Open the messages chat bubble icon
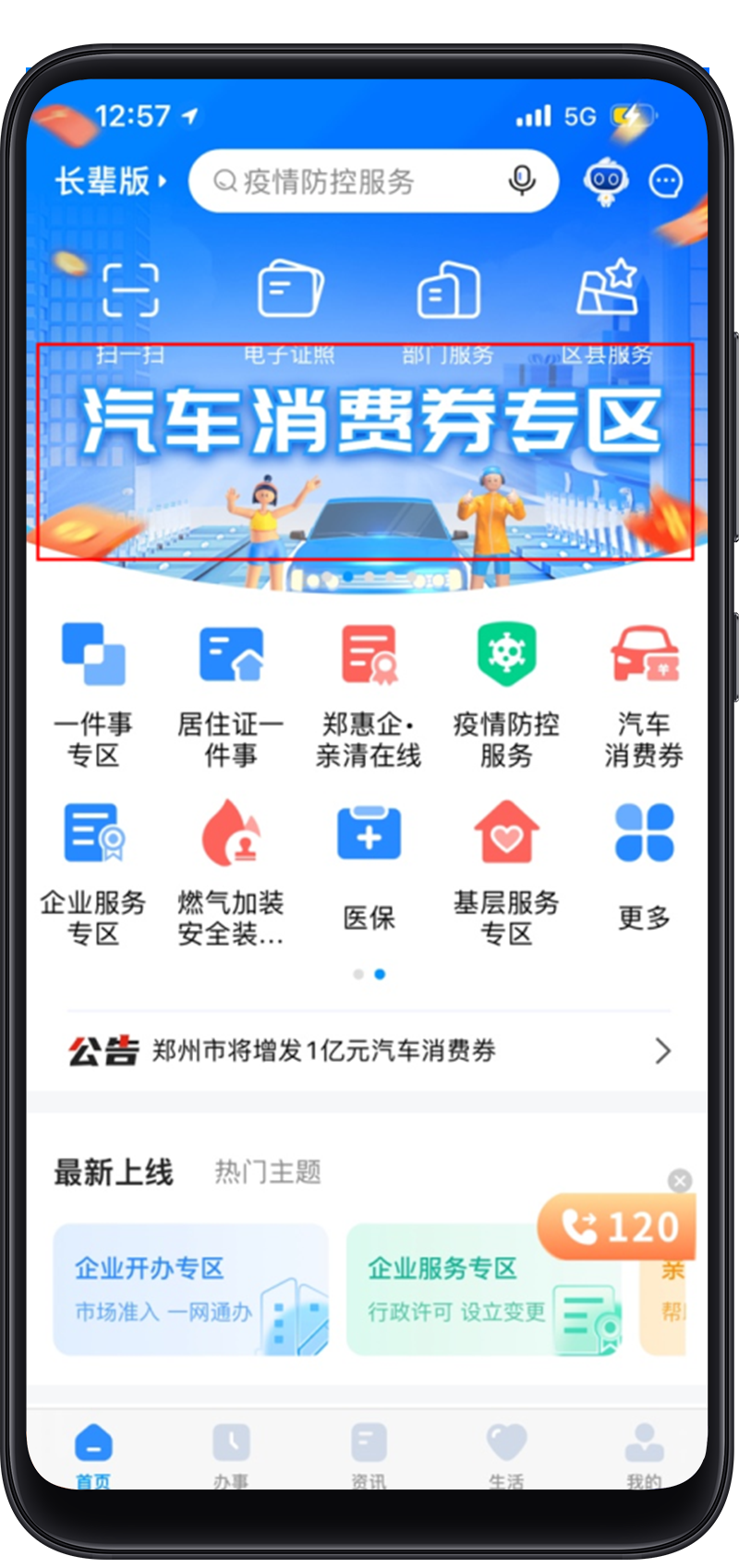This screenshot has height=1568, width=739. pyautogui.click(x=666, y=181)
